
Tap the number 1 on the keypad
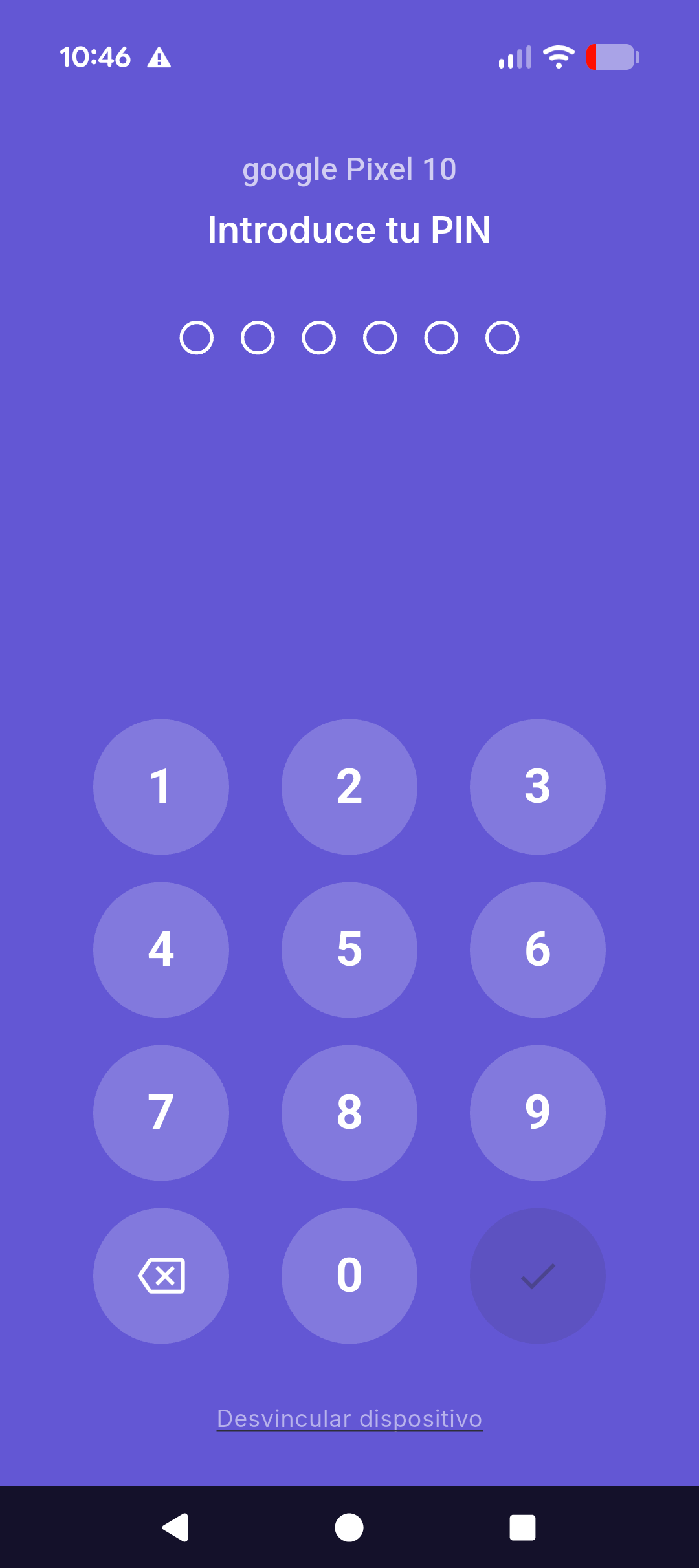(x=161, y=786)
